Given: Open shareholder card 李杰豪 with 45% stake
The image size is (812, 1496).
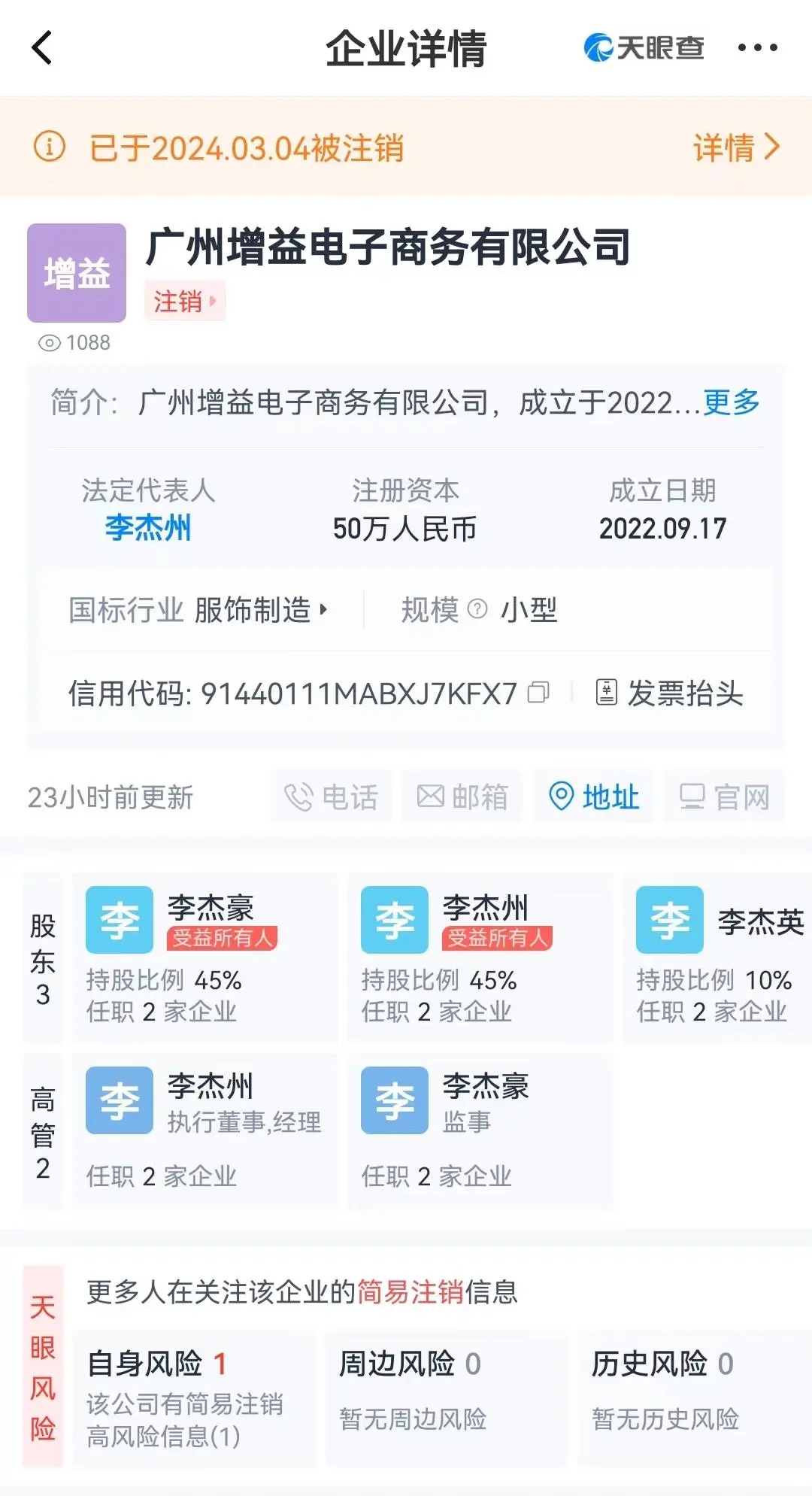Looking at the screenshot, I should 205,957.
